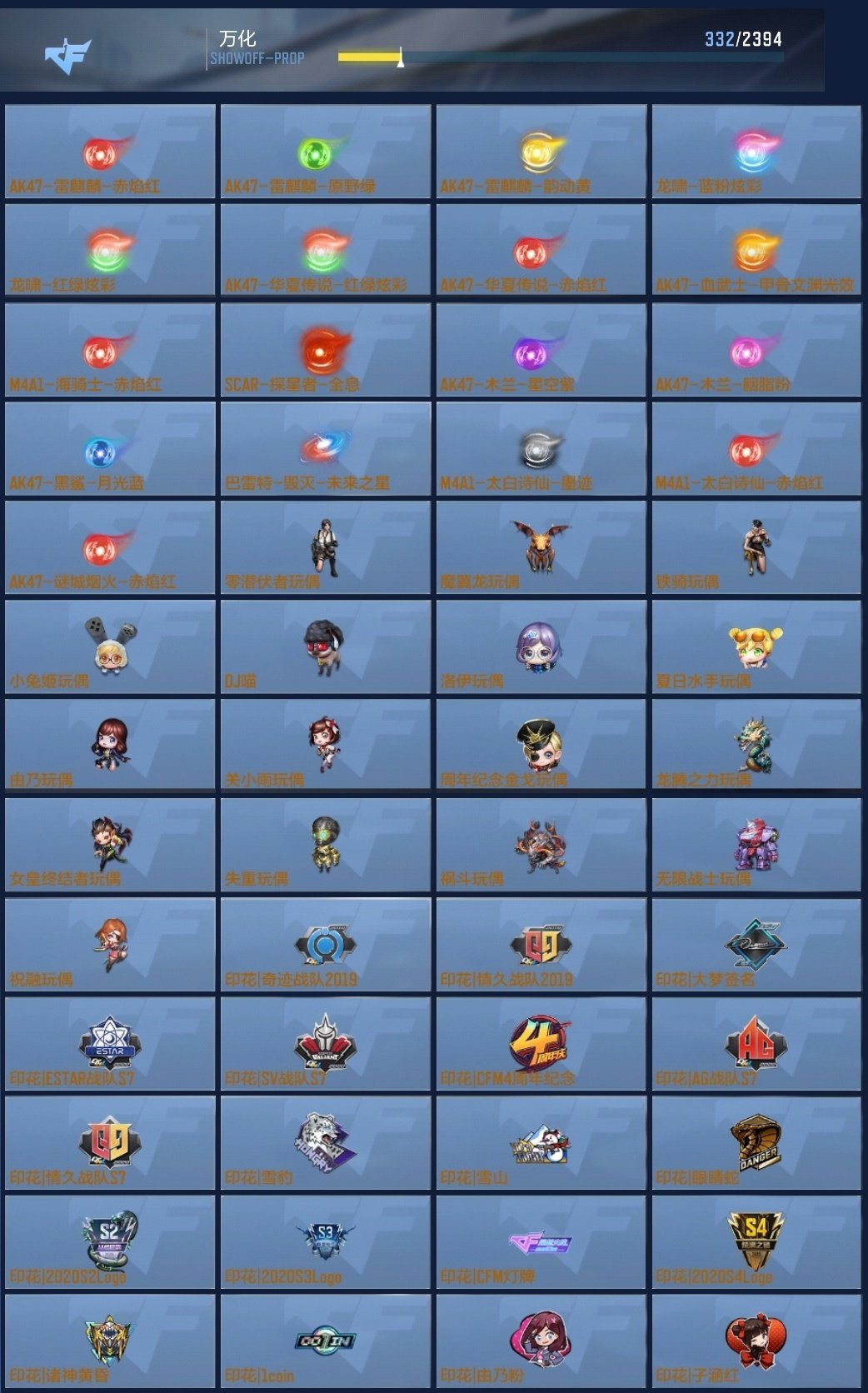This screenshot has height=1393, width=868.
Task: View the AK47-木兰-星空紫 item
Action: [x=541, y=350]
